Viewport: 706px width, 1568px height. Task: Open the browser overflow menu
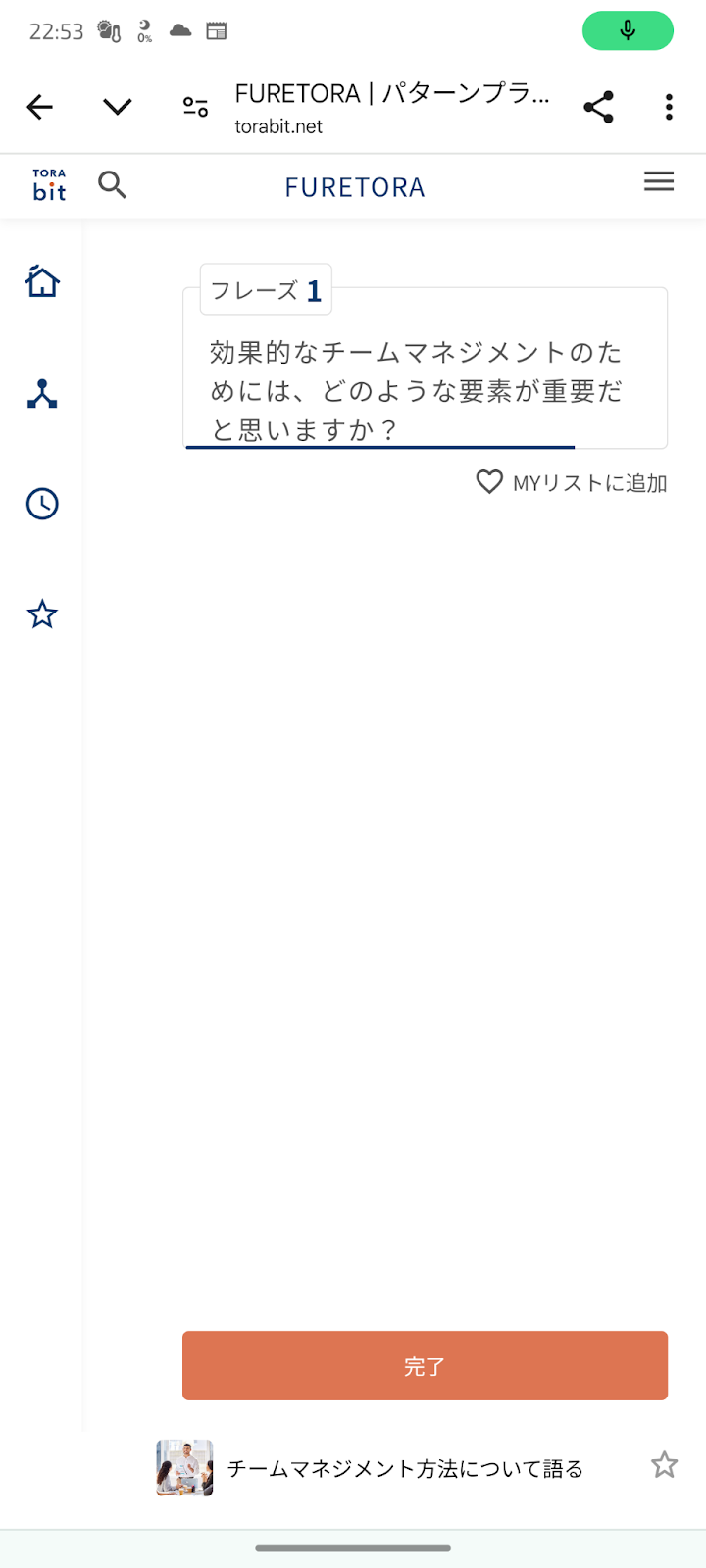click(x=669, y=107)
